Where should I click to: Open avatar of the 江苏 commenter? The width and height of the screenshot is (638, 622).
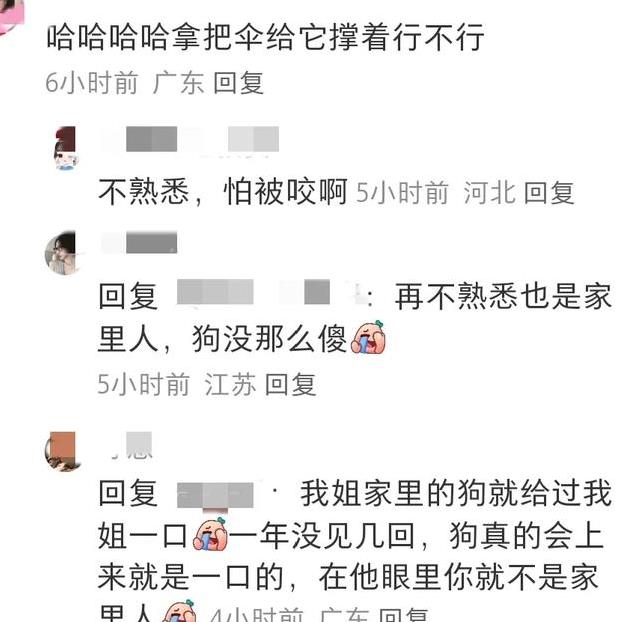(x=64, y=252)
